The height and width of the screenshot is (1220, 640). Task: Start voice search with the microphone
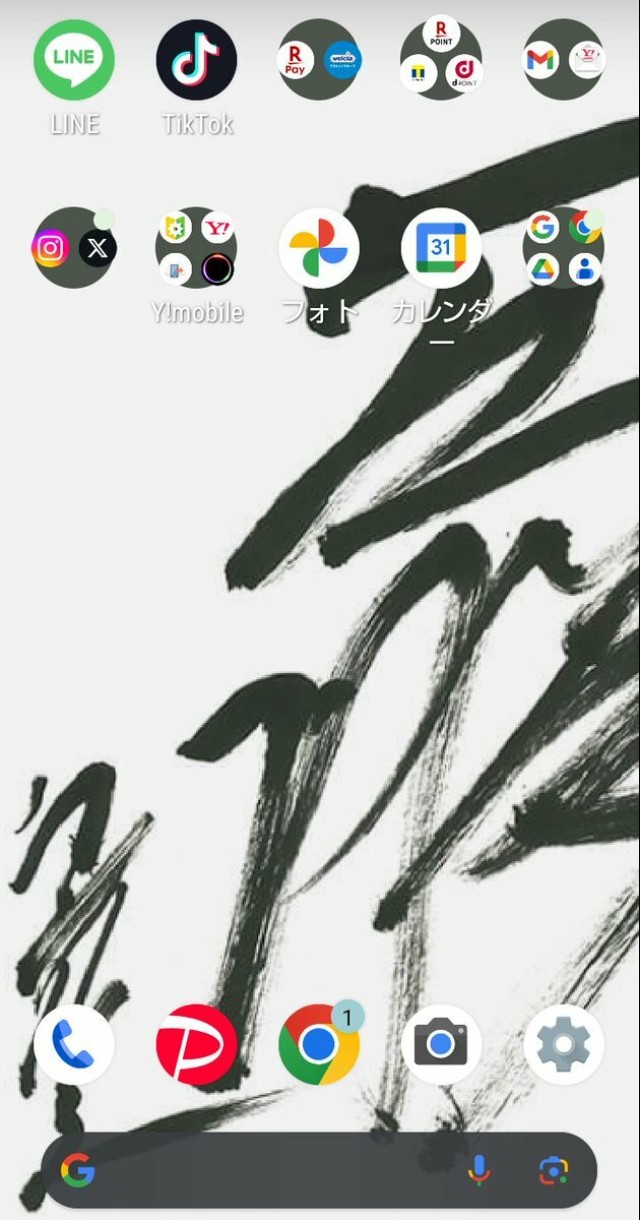click(x=480, y=1170)
